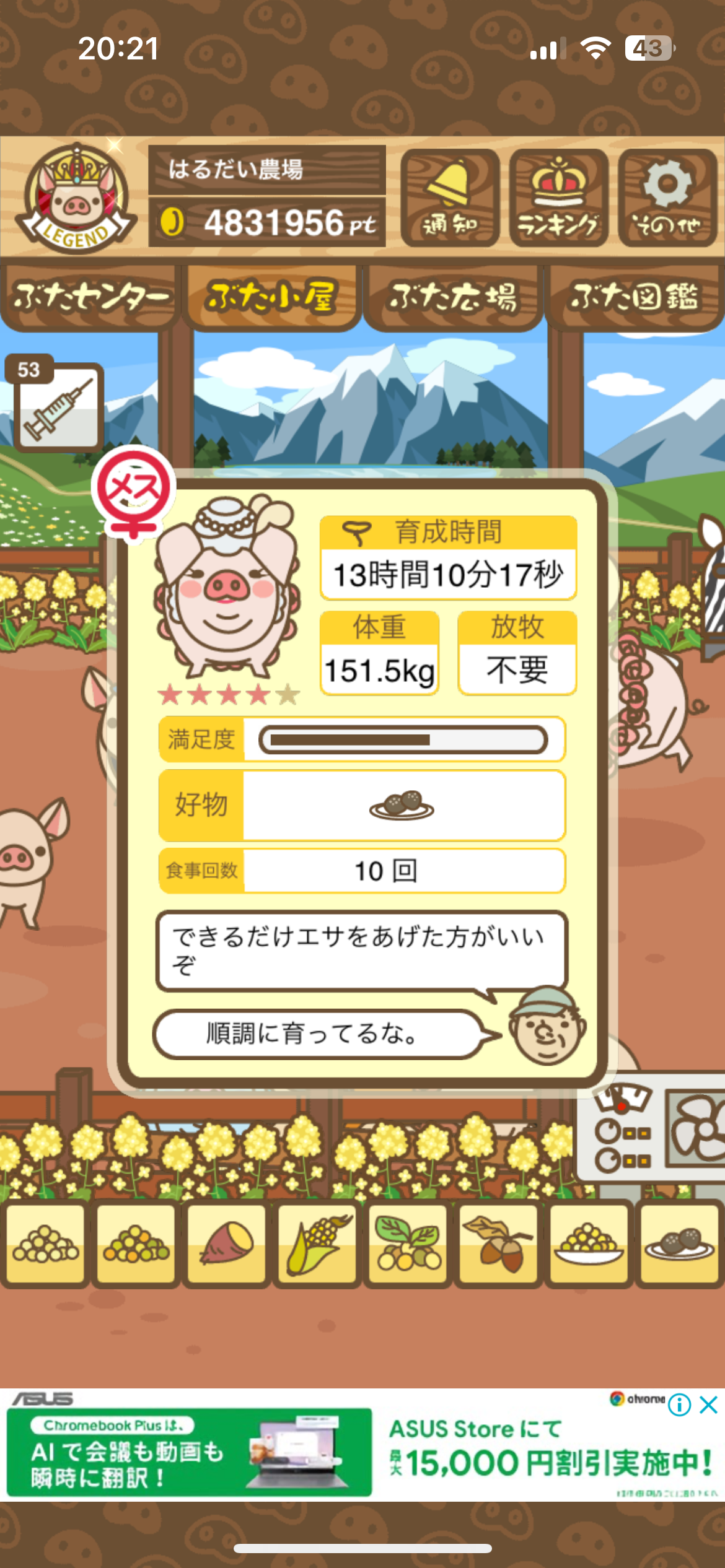The width and height of the screenshot is (725, 1568).
Task: Open the 通知 notifications bell
Action: [449, 198]
